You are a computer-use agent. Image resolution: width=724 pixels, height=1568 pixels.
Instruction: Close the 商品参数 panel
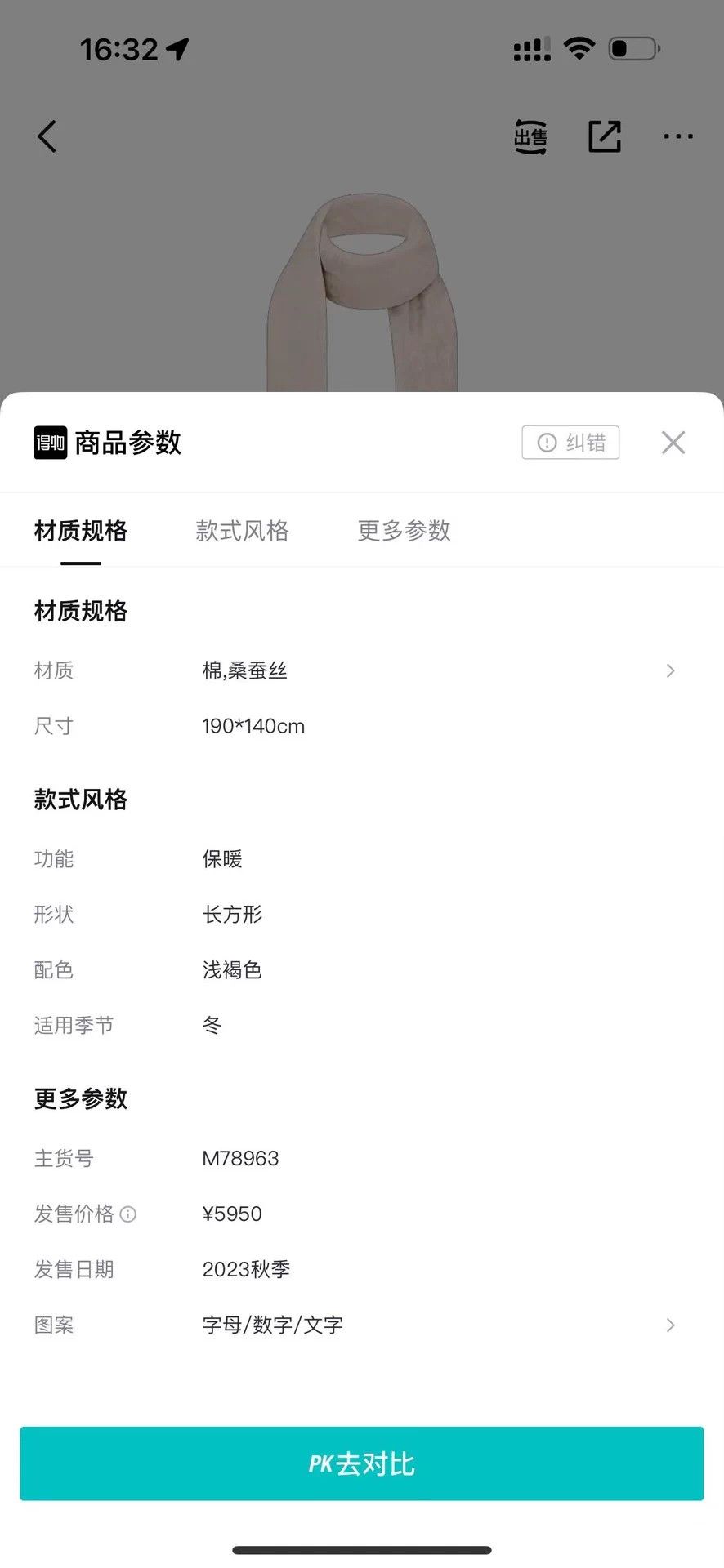pos(673,443)
